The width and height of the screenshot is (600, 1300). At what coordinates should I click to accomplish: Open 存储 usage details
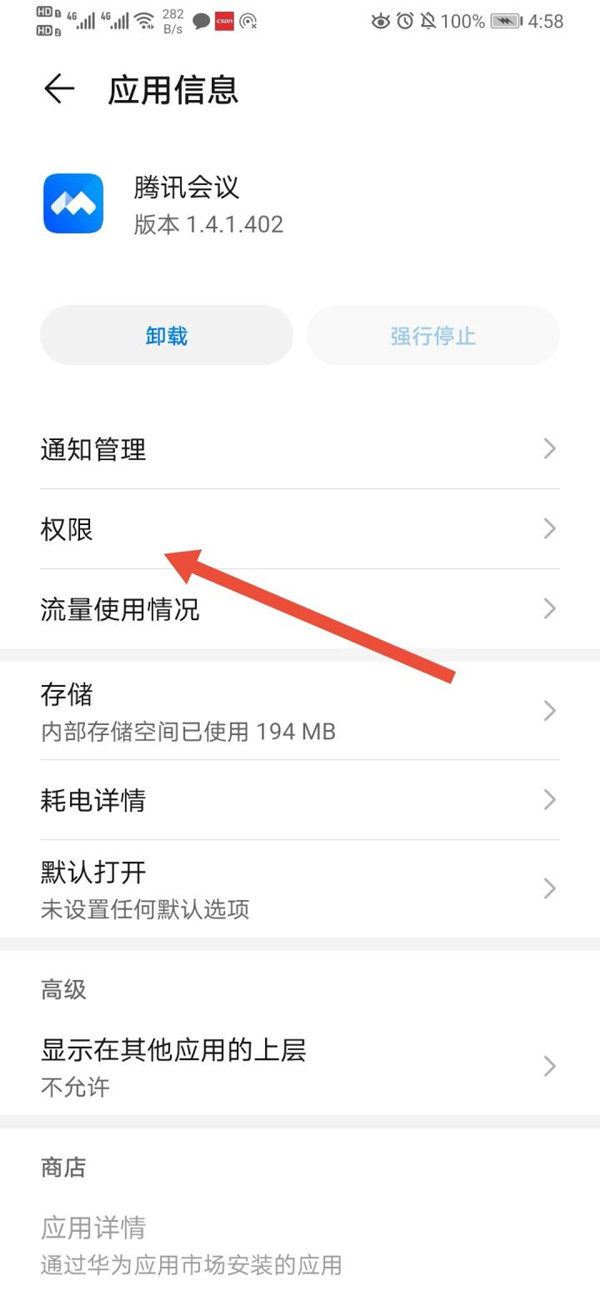298,711
